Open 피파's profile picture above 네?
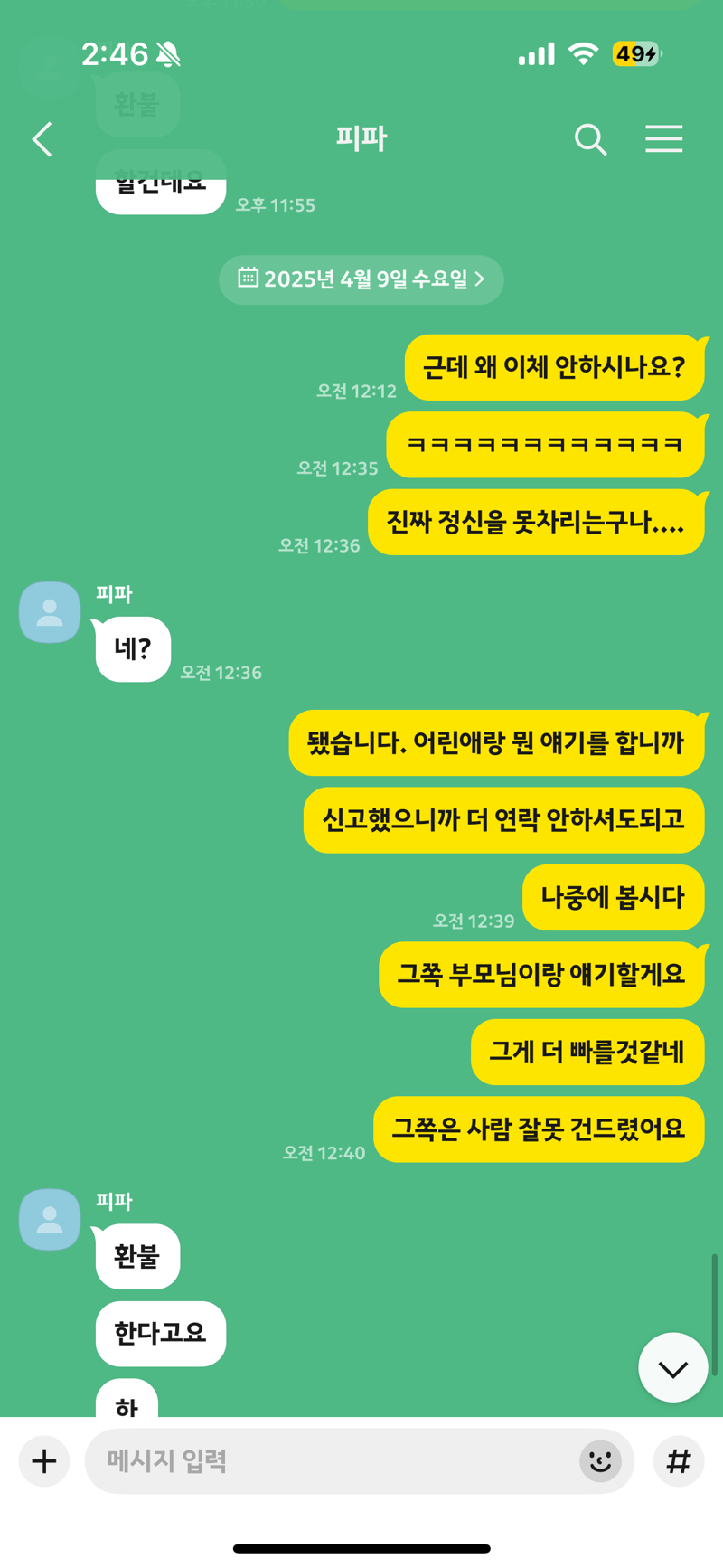This screenshot has width=723, height=1568. [50, 612]
